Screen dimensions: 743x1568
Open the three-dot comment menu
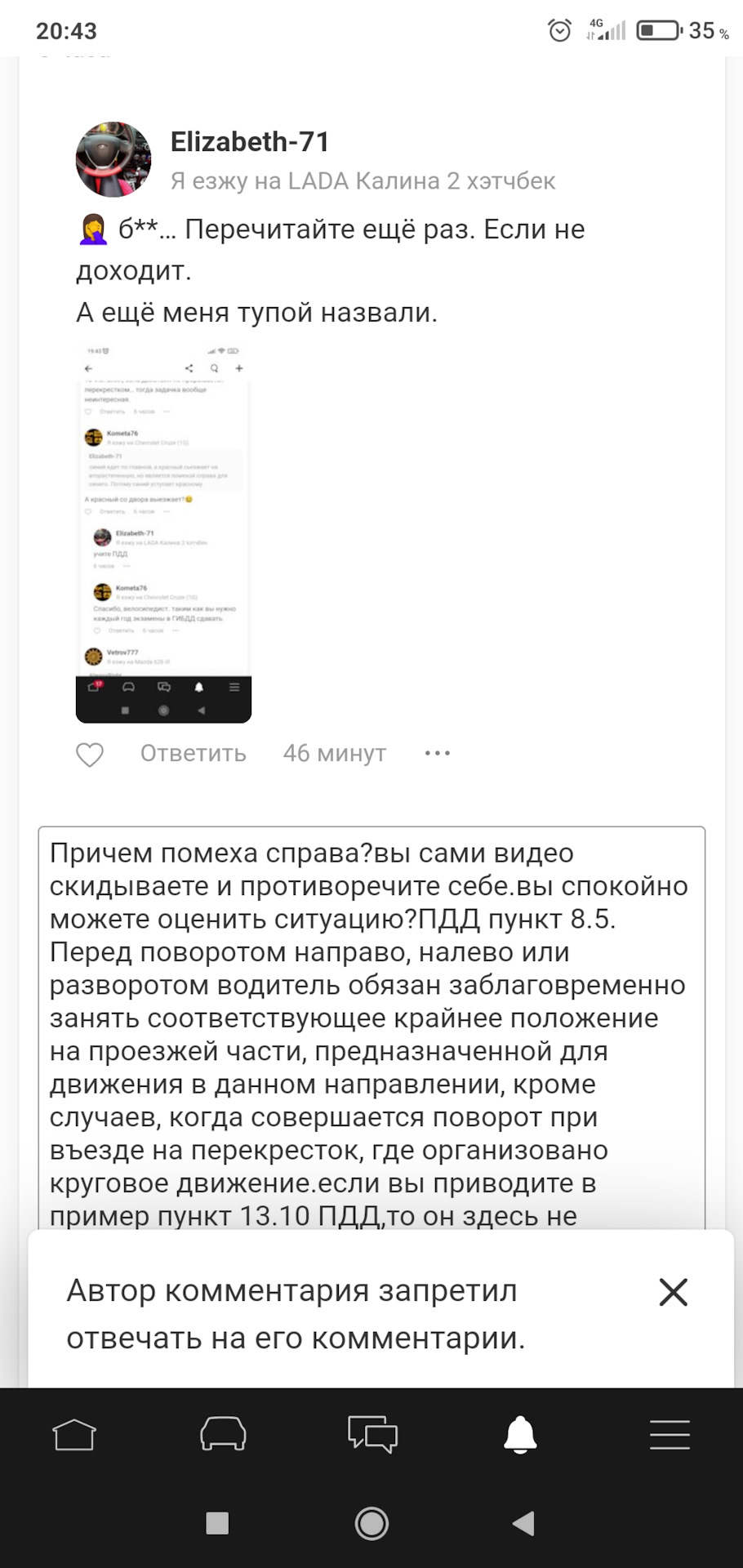pyautogui.click(x=438, y=753)
